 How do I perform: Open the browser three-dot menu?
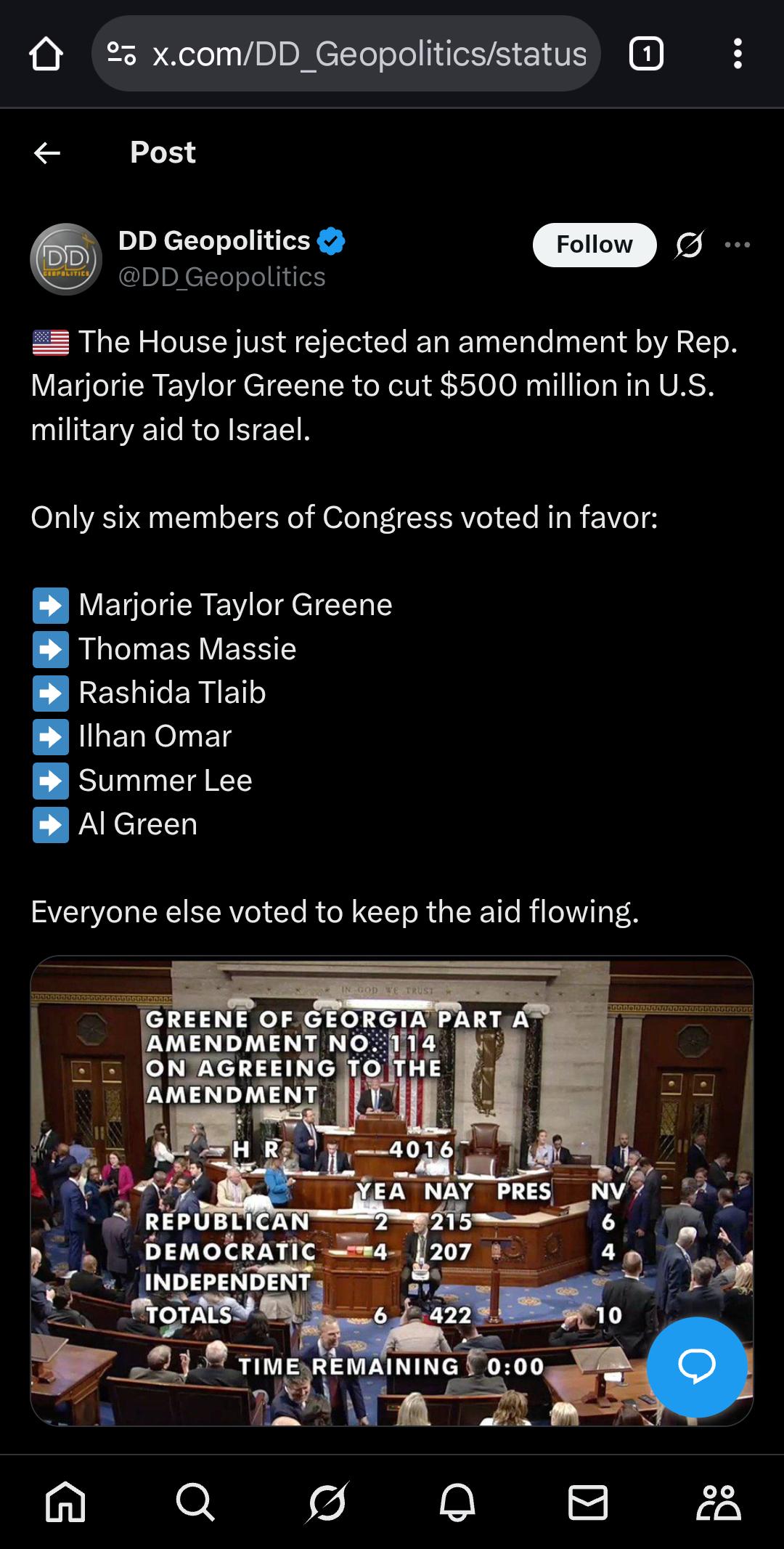(x=737, y=54)
